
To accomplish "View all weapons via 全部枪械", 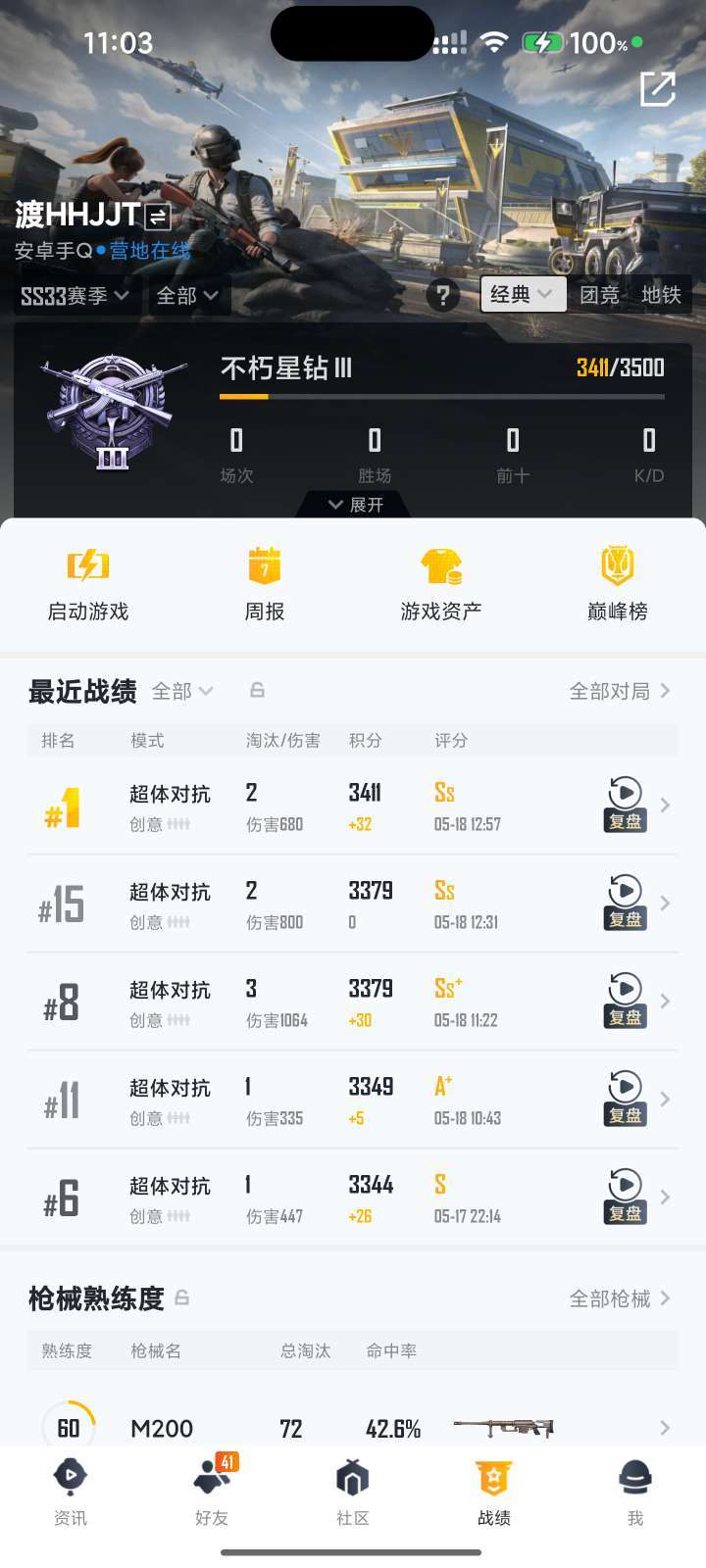I will coord(621,1298).
